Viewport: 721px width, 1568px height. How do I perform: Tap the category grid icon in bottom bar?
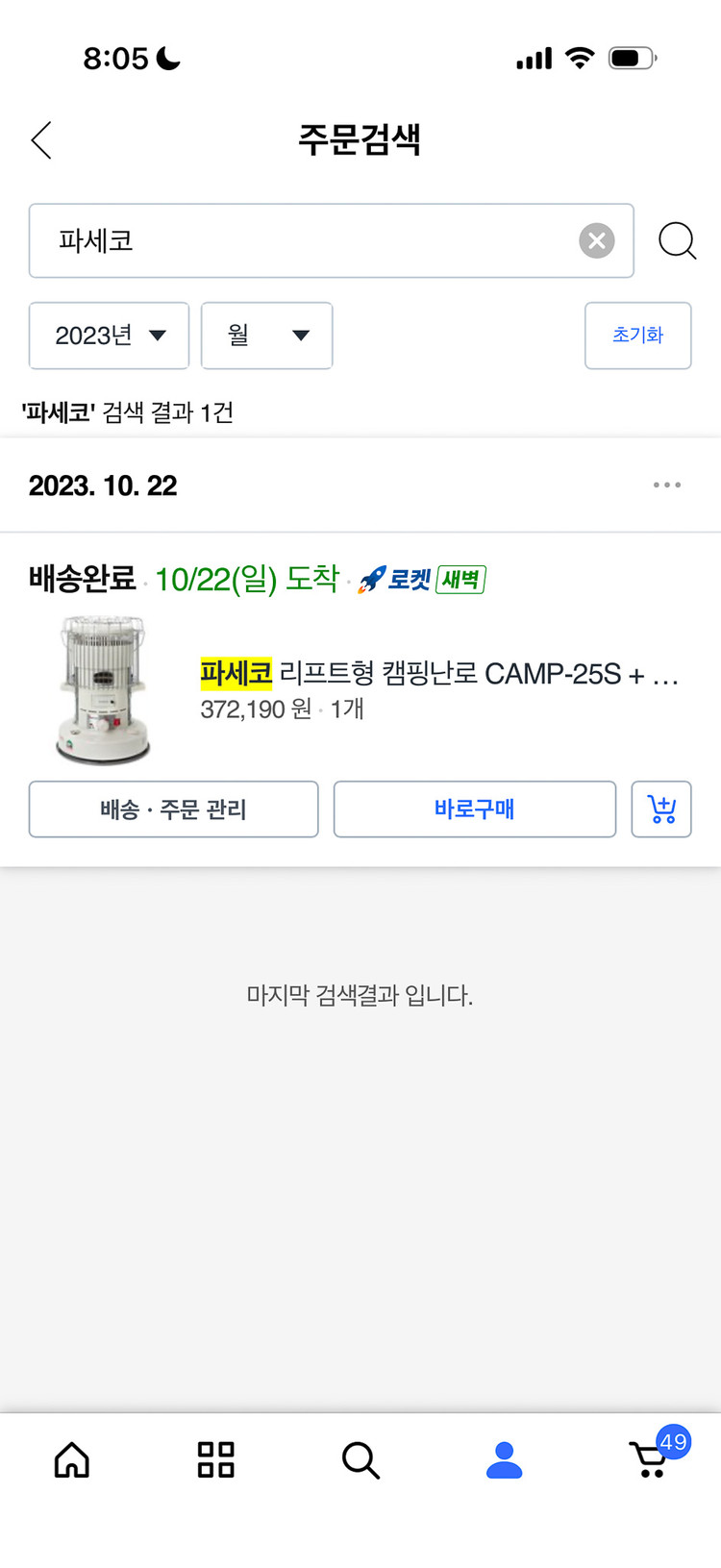[215, 1459]
